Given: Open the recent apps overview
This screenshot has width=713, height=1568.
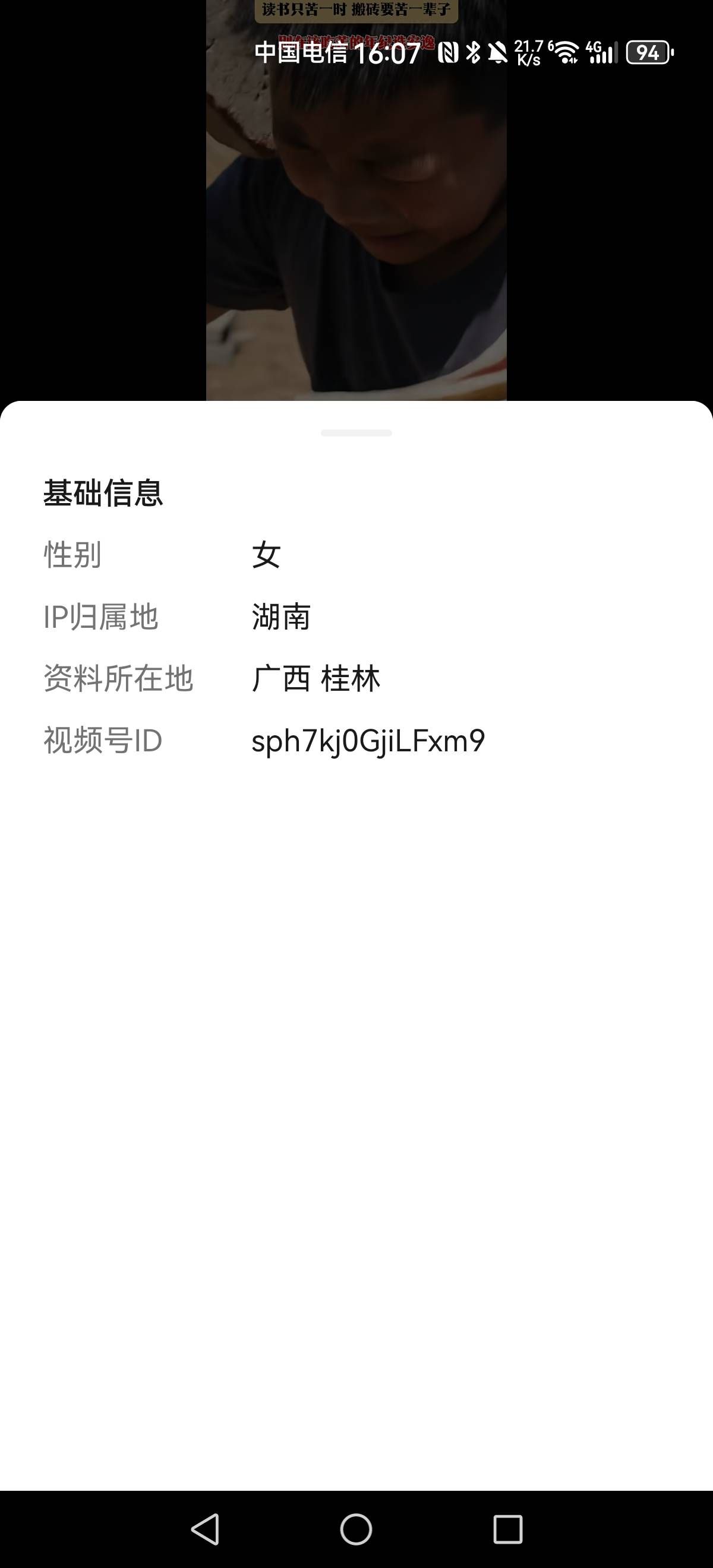Looking at the screenshot, I should tap(507, 1528).
